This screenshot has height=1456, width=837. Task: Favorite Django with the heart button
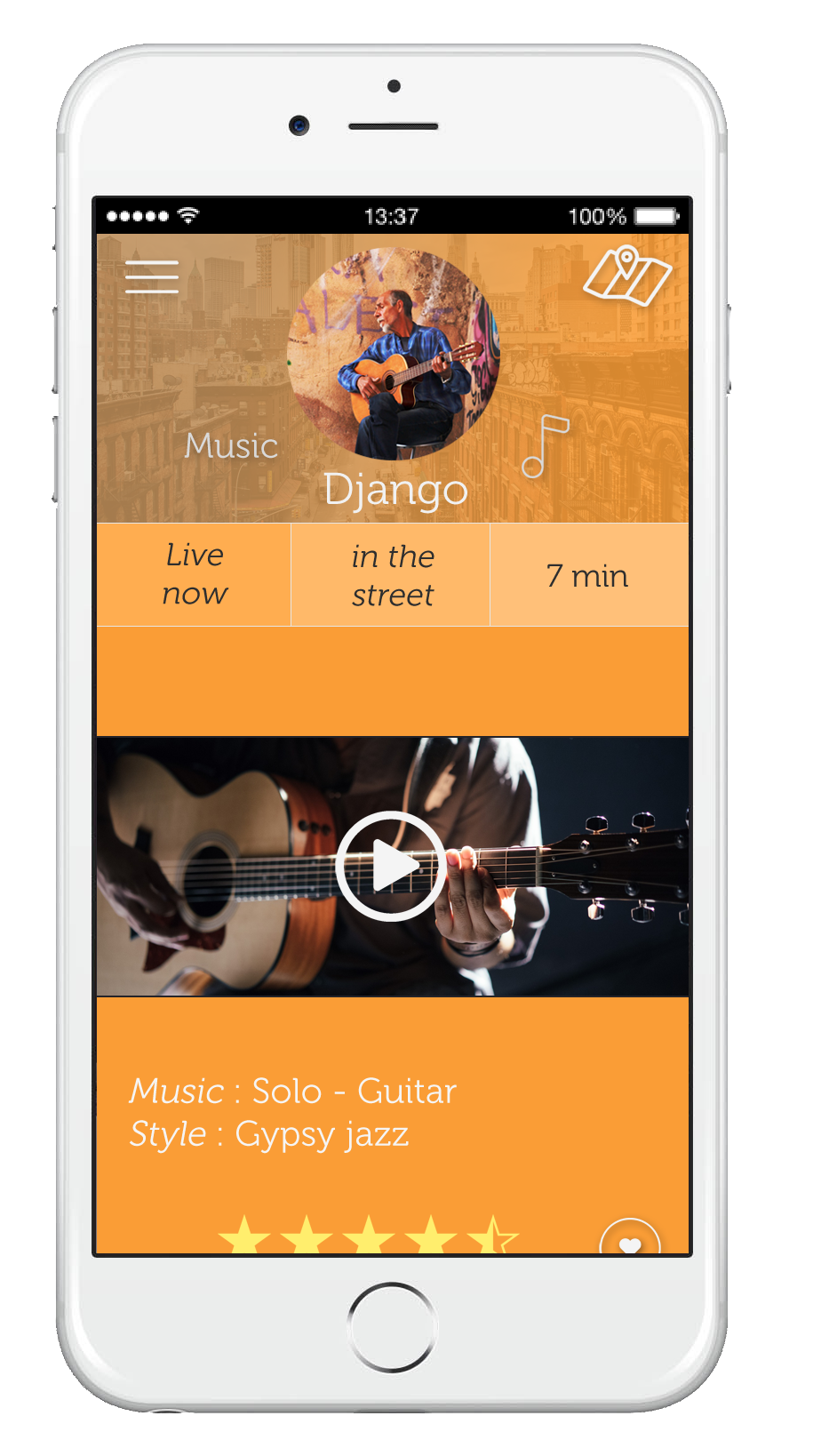[x=630, y=1239]
